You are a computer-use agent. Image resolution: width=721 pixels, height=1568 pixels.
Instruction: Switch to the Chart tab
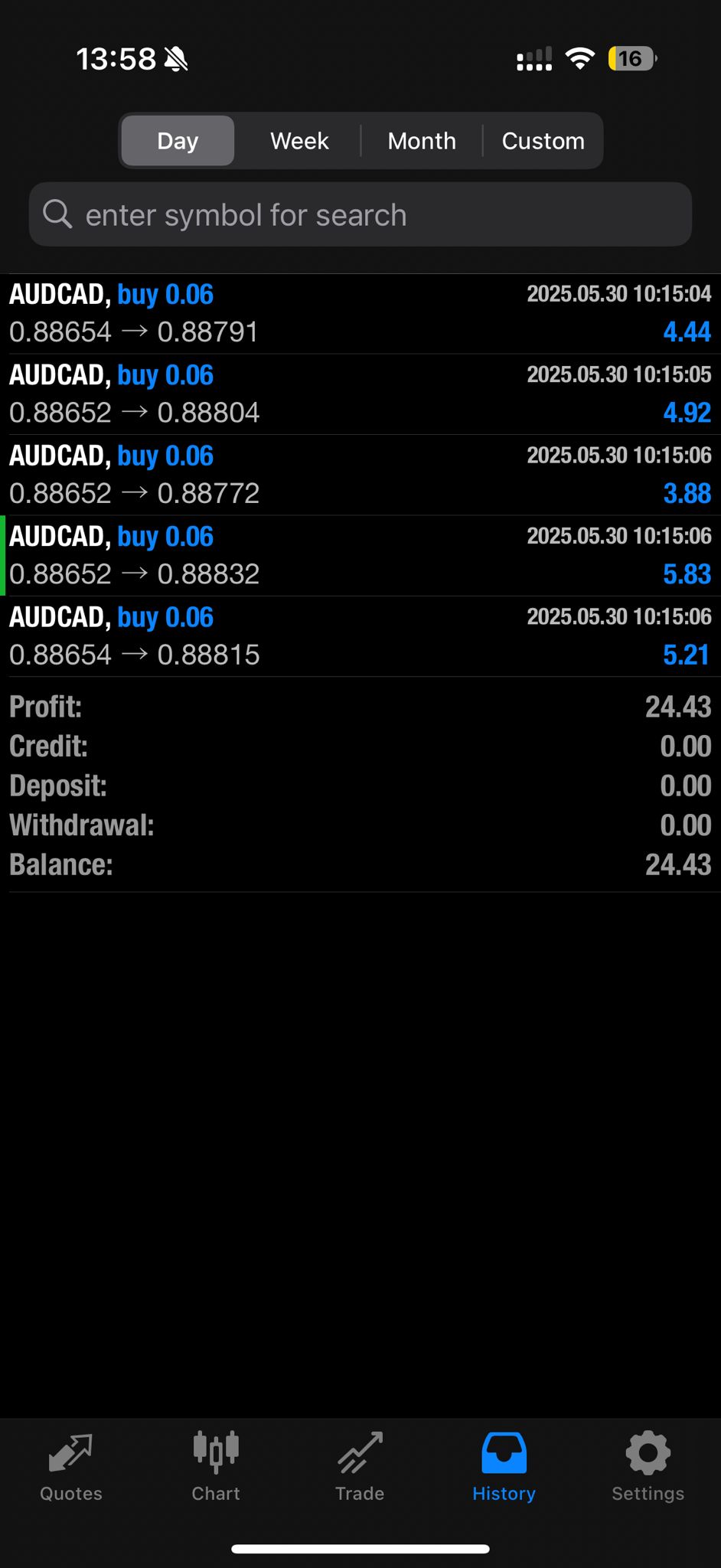tap(216, 1468)
